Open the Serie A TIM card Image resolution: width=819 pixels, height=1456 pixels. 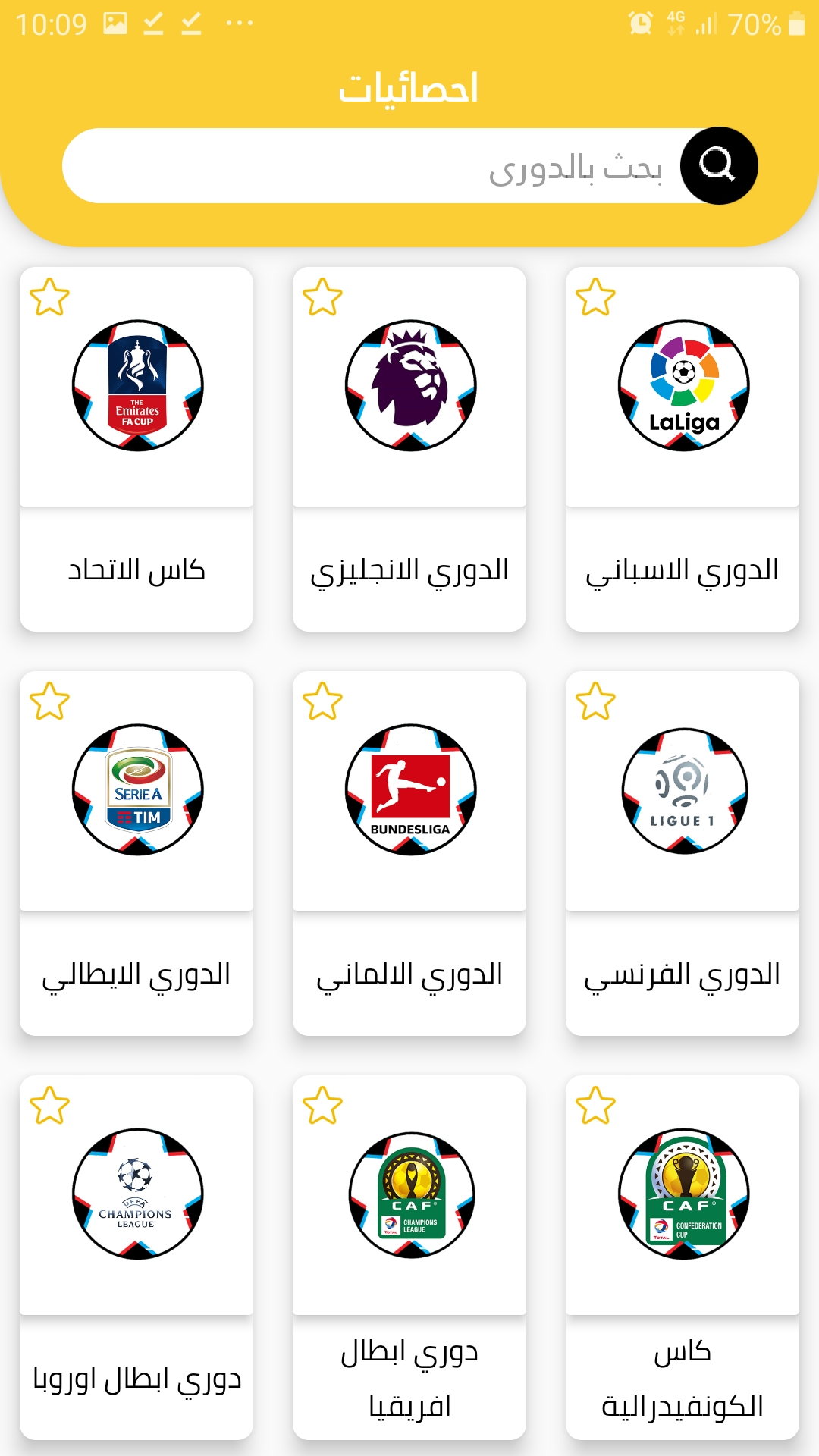click(137, 790)
